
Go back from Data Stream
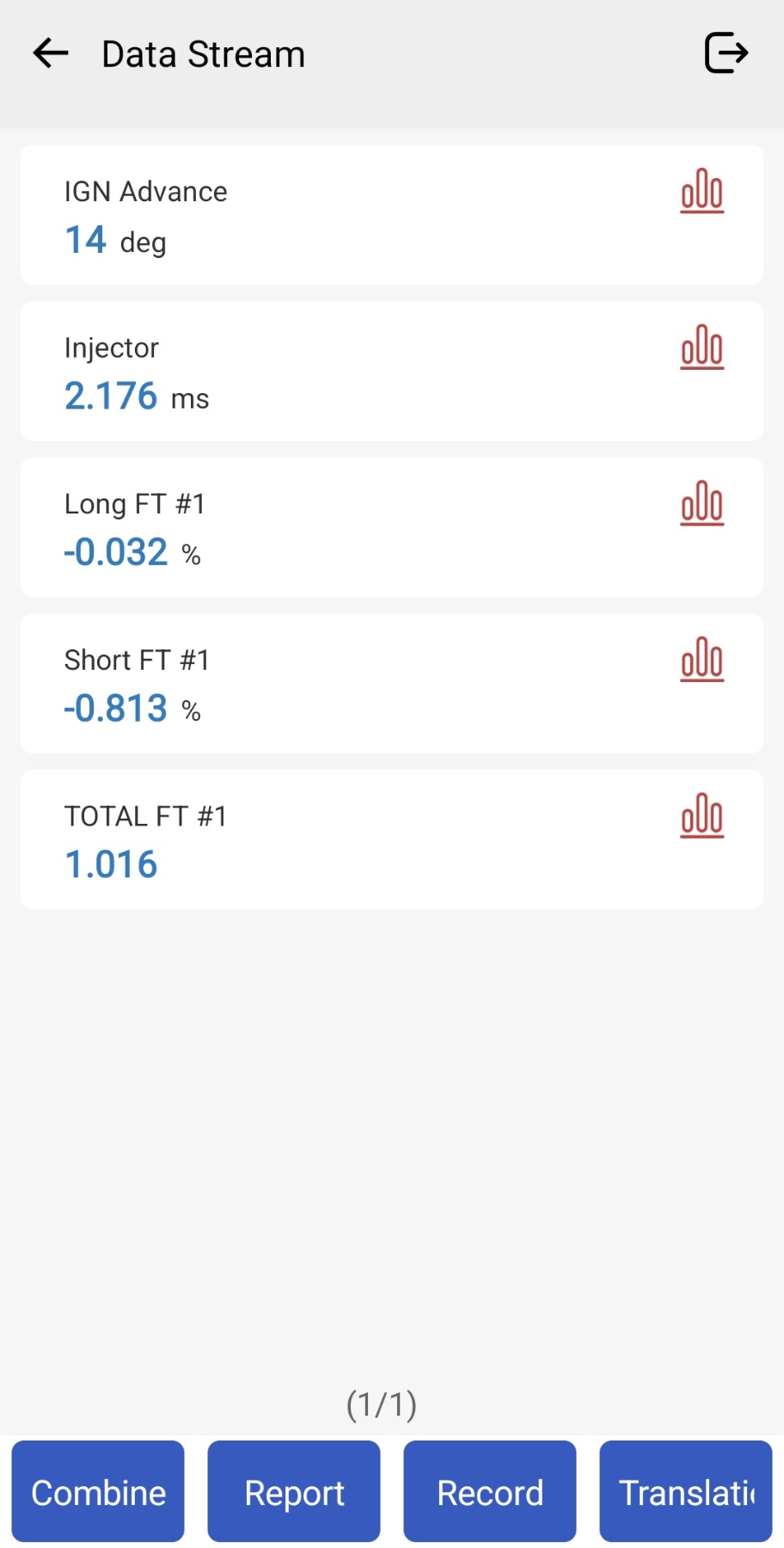click(51, 53)
